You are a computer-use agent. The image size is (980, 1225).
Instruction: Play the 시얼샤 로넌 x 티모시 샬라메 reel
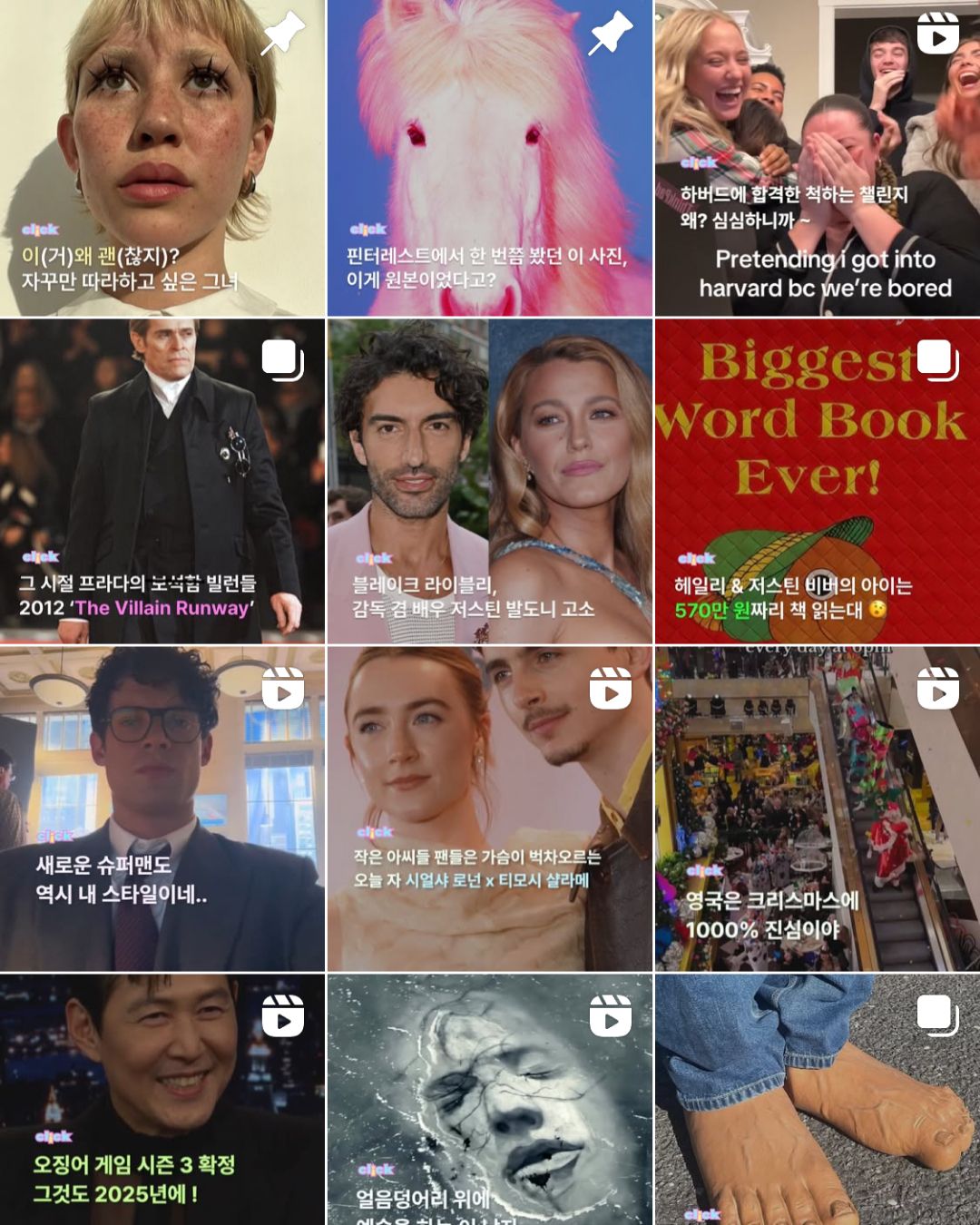(489, 808)
